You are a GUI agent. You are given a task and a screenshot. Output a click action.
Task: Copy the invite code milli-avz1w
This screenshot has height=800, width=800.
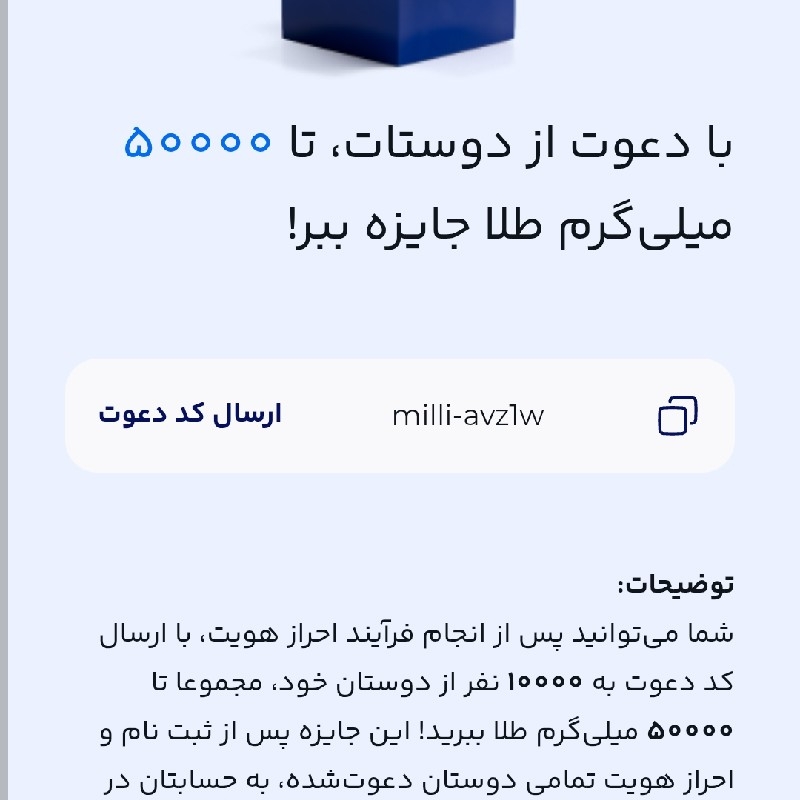click(x=677, y=415)
